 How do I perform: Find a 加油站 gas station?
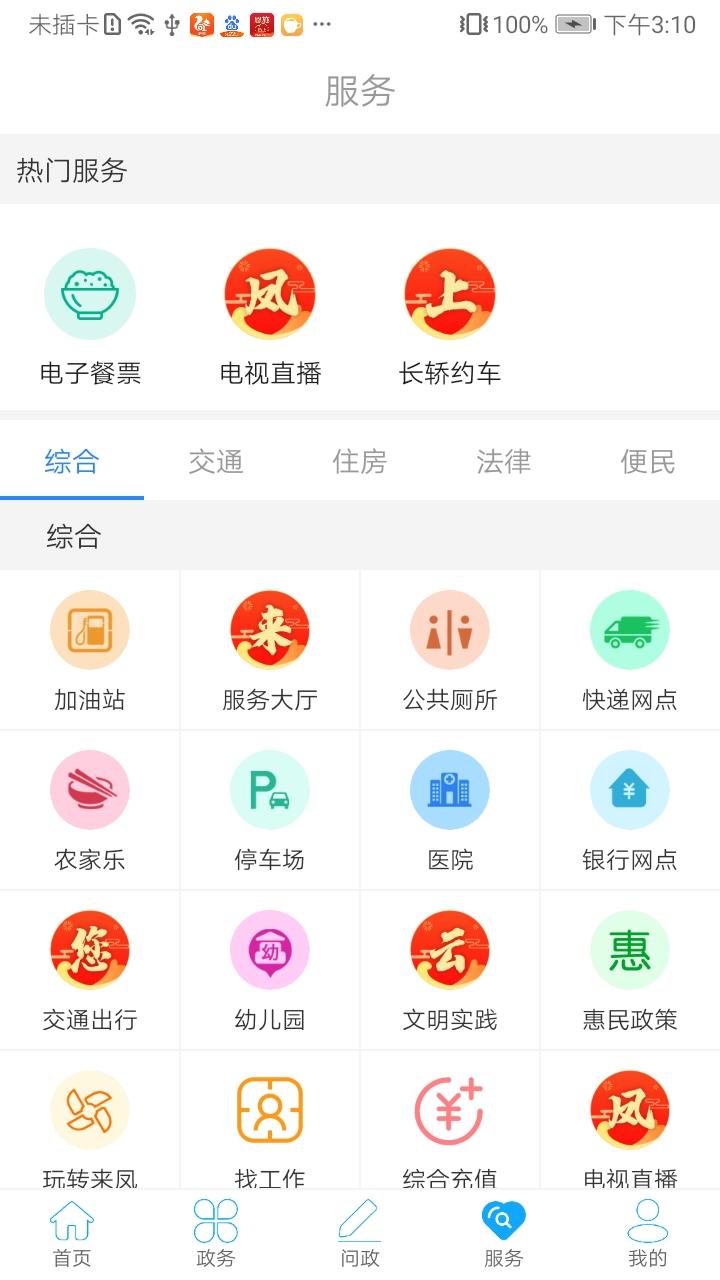(x=90, y=650)
